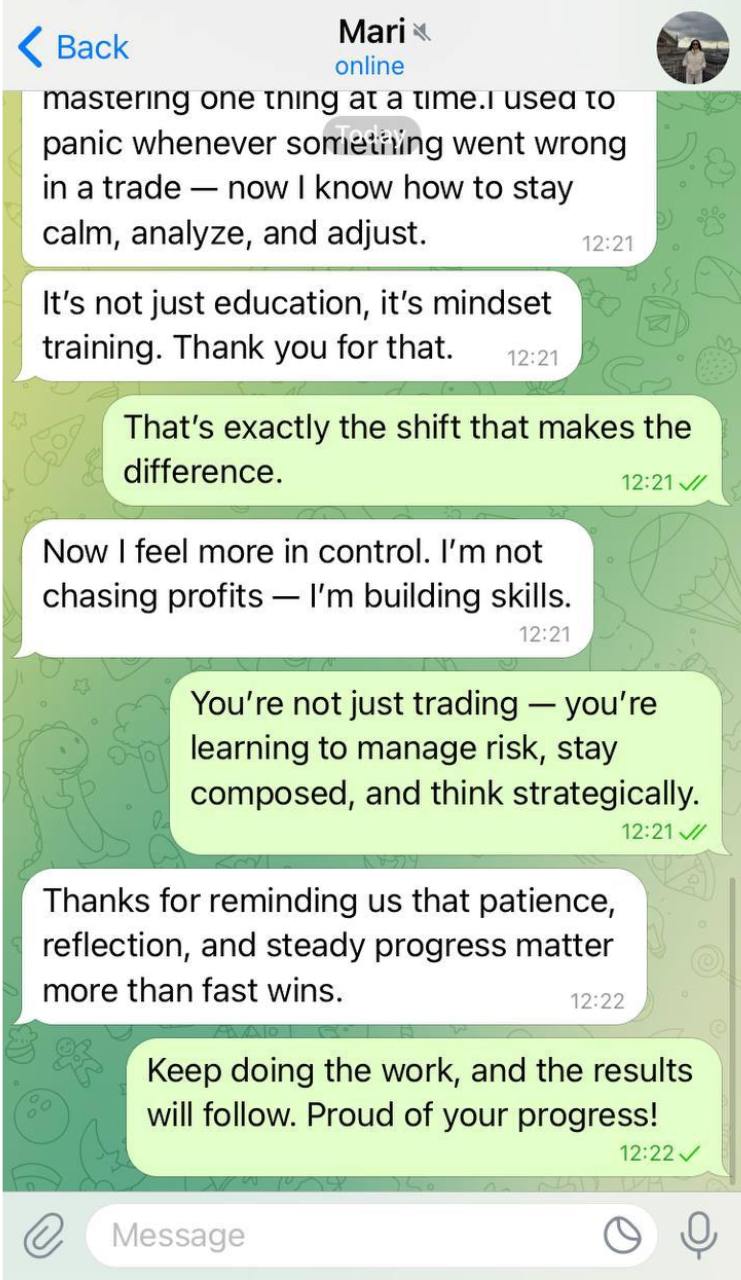Tap the microphone voice message icon

click(x=699, y=1235)
